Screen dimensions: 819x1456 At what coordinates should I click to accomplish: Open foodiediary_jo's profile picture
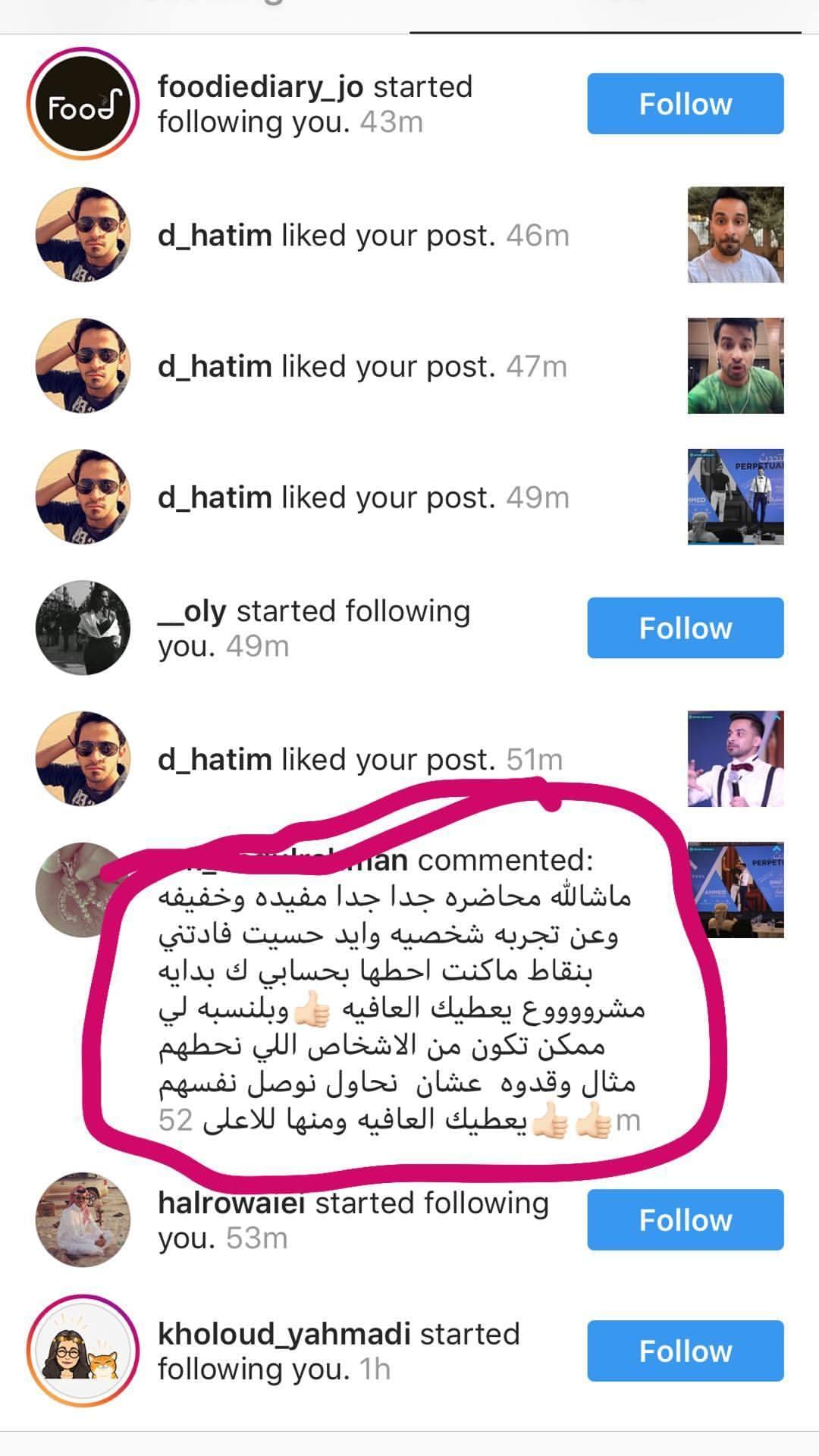pos(83,104)
